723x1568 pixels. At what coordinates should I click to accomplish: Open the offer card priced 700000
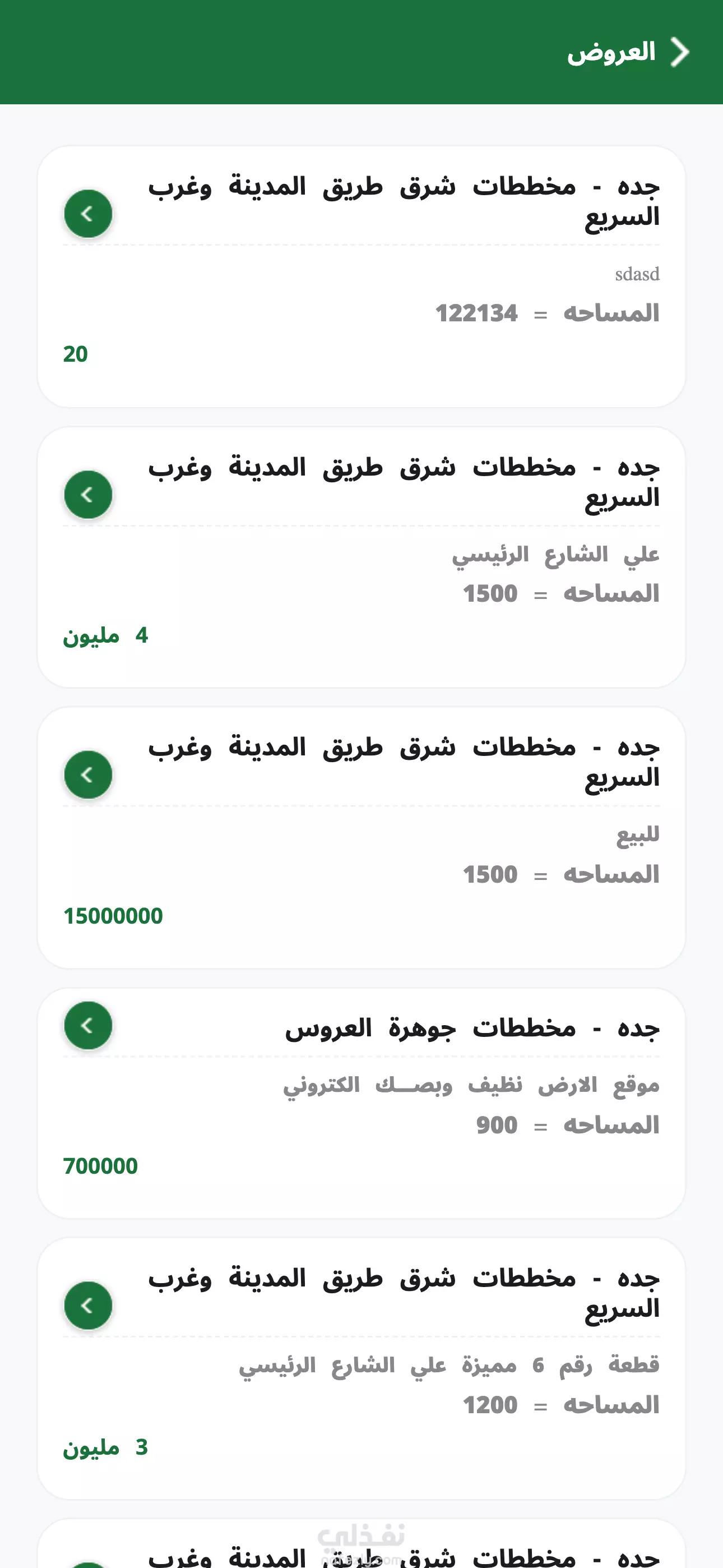pyautogui.click(x=361, y=1103)
